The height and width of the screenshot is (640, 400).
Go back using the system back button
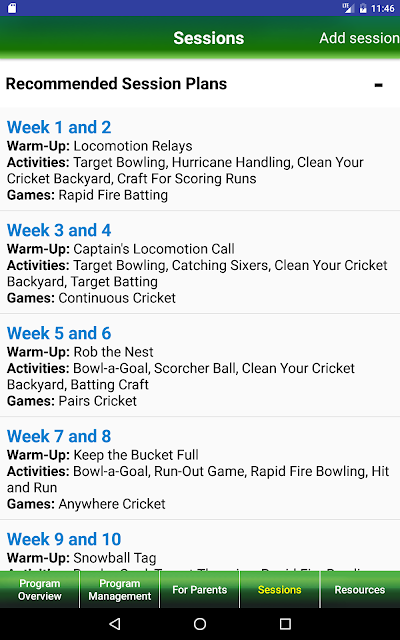[x=115, y=624]
